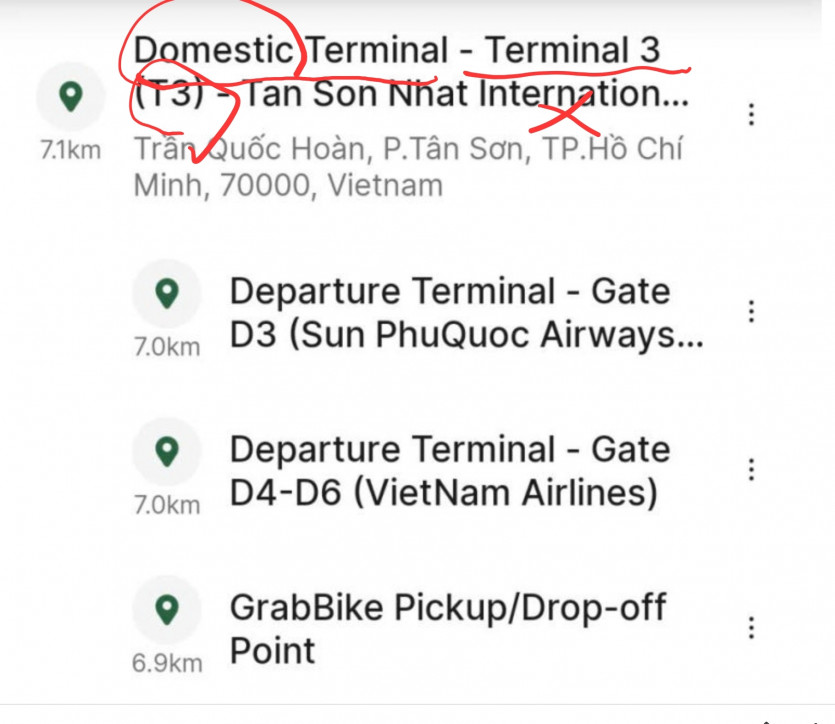Pick Departure Terminal Gate D4-D6 VietNam Airlines

pyautogui.click(x=449, y=471)
